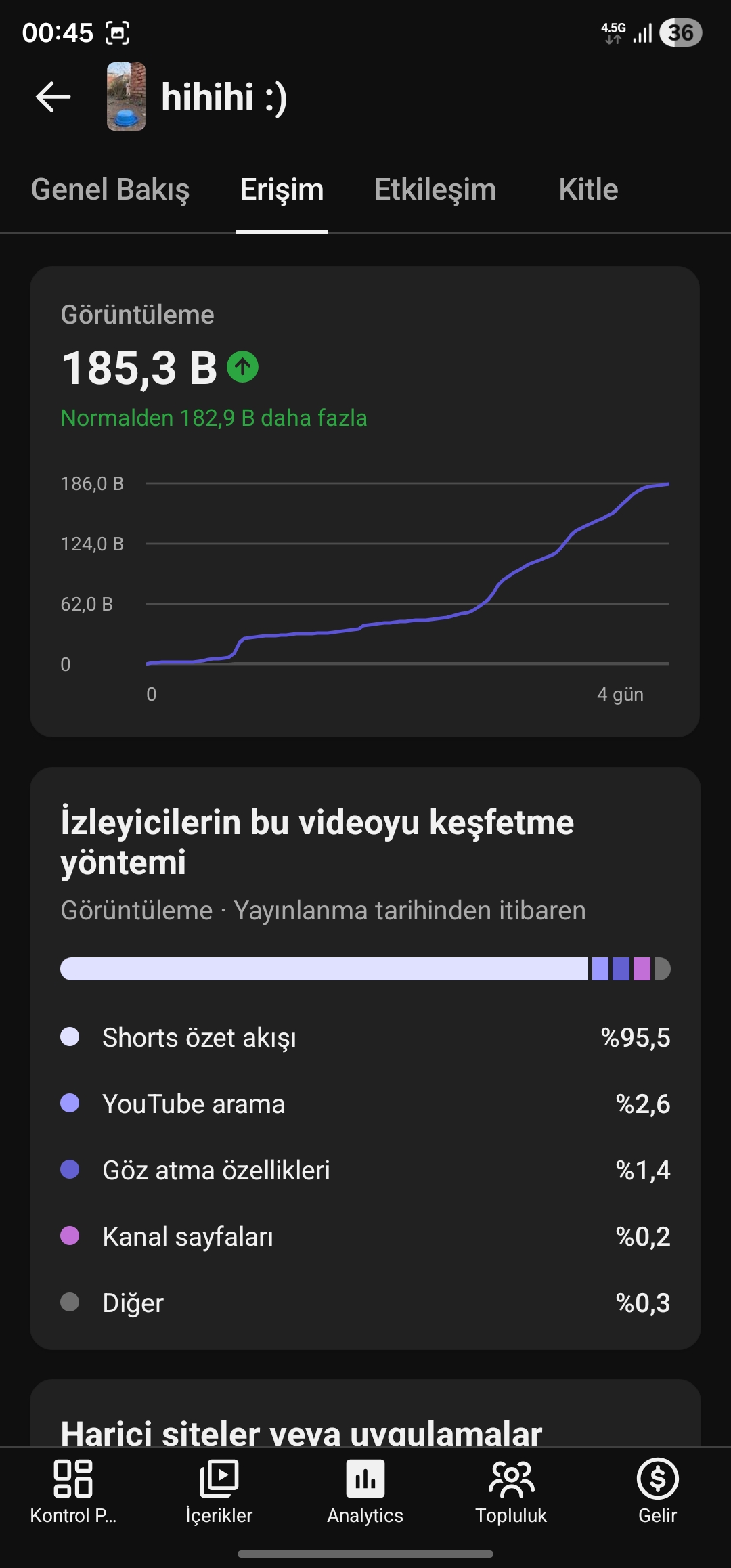Viewport: 731px width, 1568px height.
Task: Go back using the arrow icon
Action: [x=53, y=97]
